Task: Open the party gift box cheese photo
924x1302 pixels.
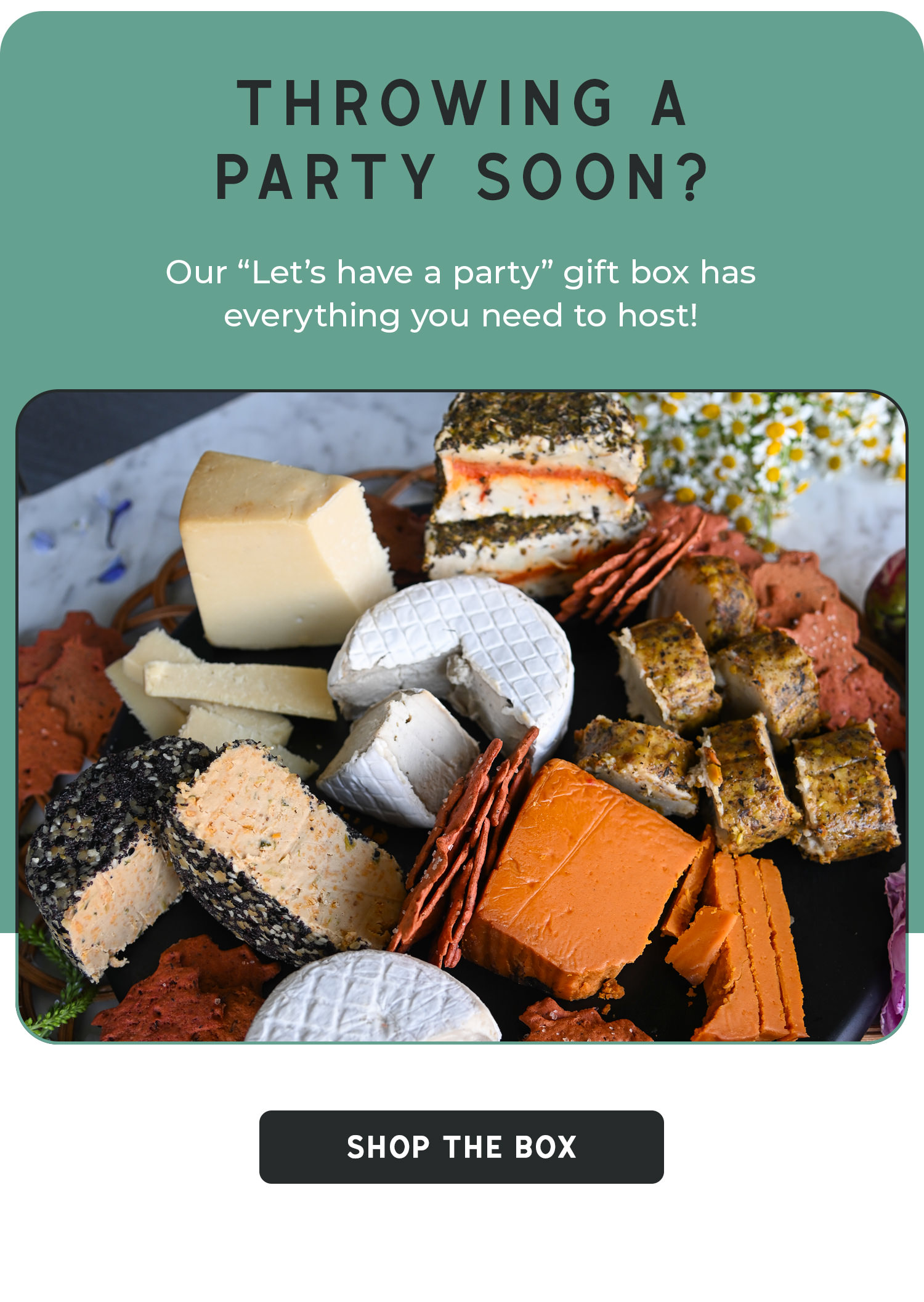Action: click(461, 717)
